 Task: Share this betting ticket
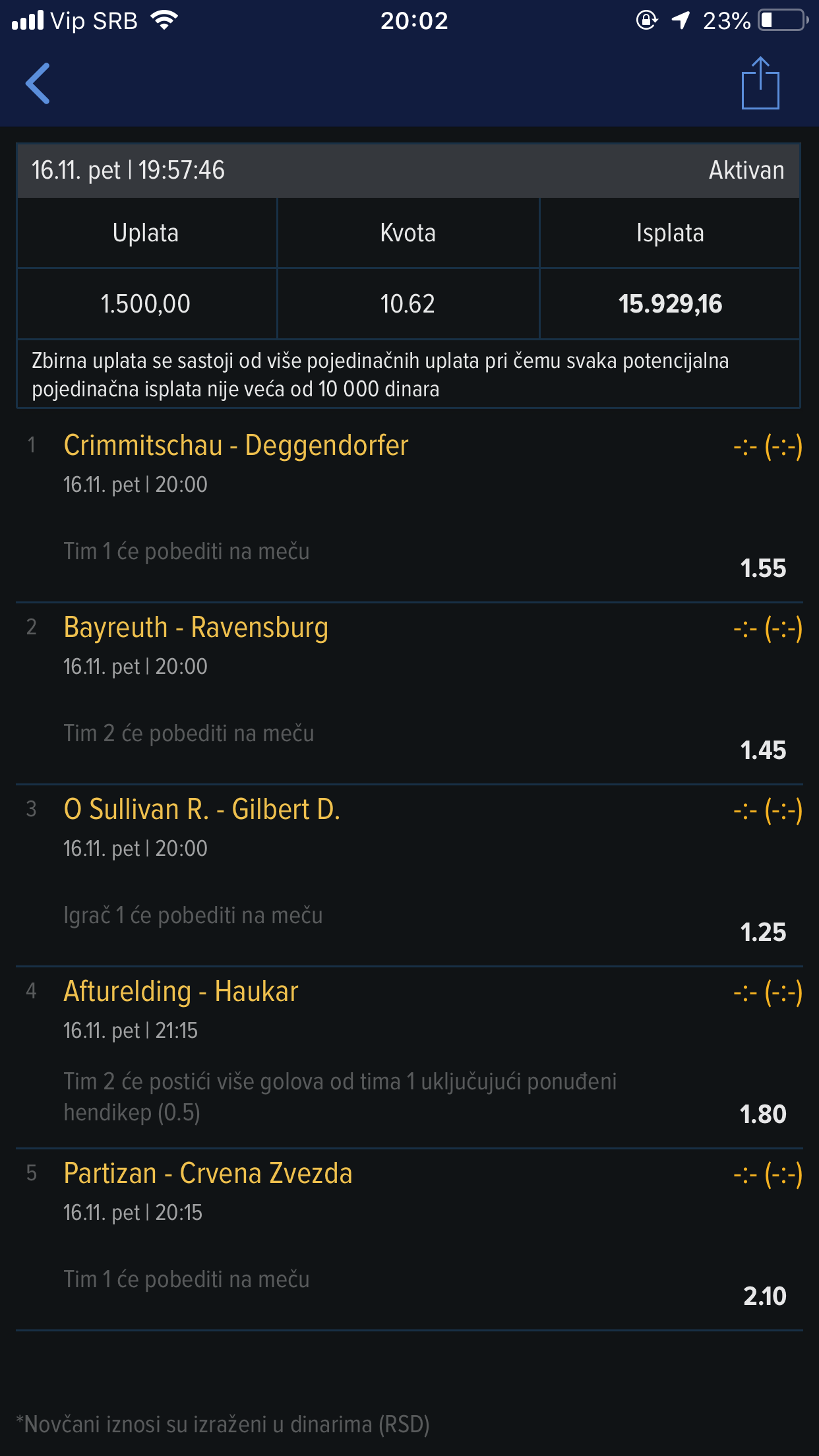click(760, 83)
